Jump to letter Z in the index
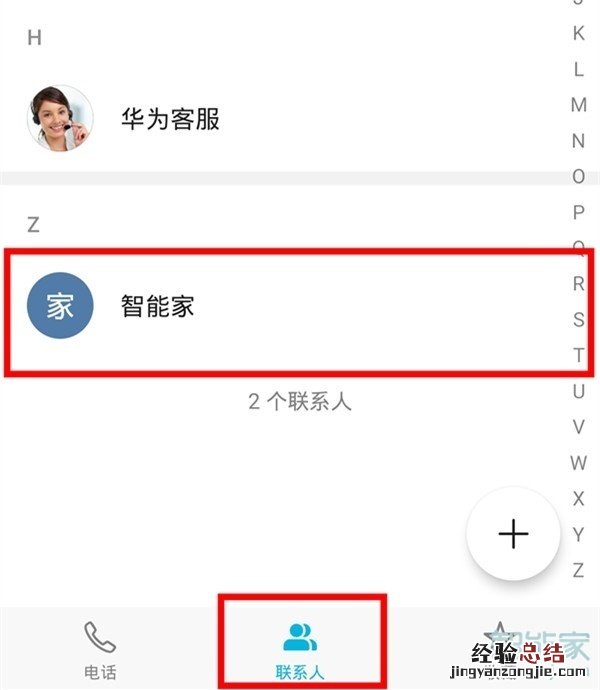The height and width of the screenshot is (690, 600). (578, 570)
